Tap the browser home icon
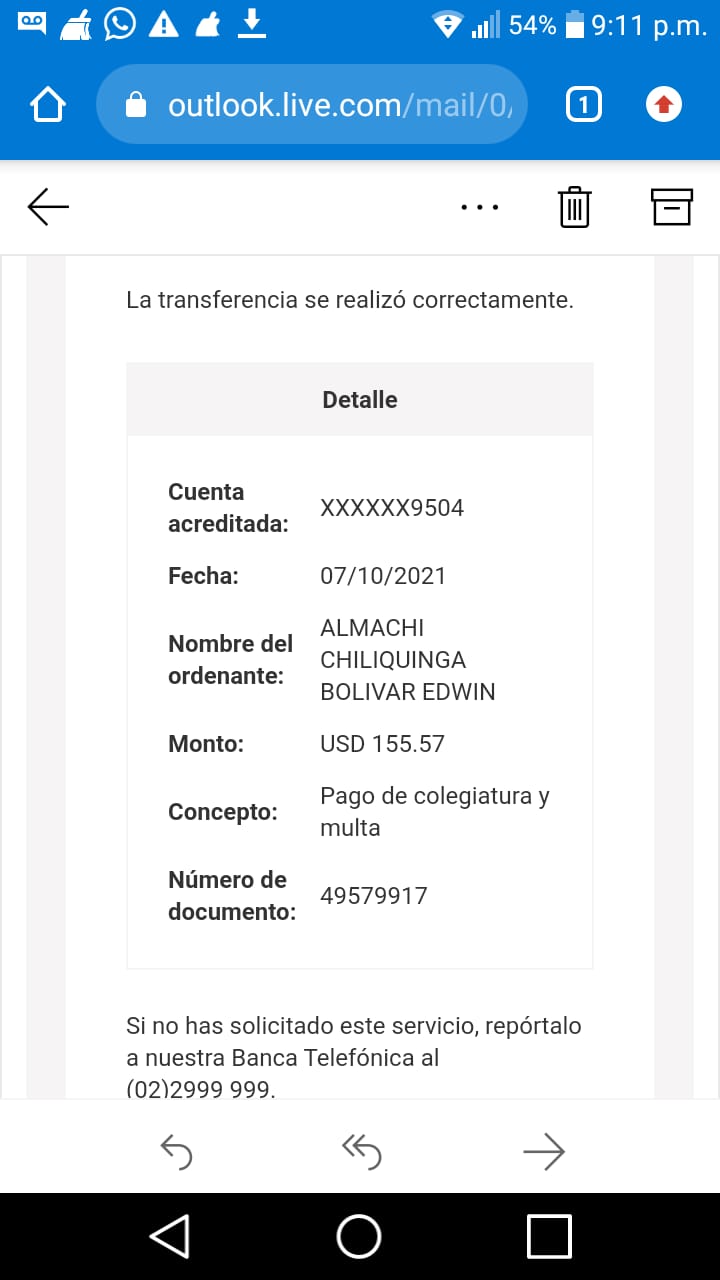 (48, 105)
